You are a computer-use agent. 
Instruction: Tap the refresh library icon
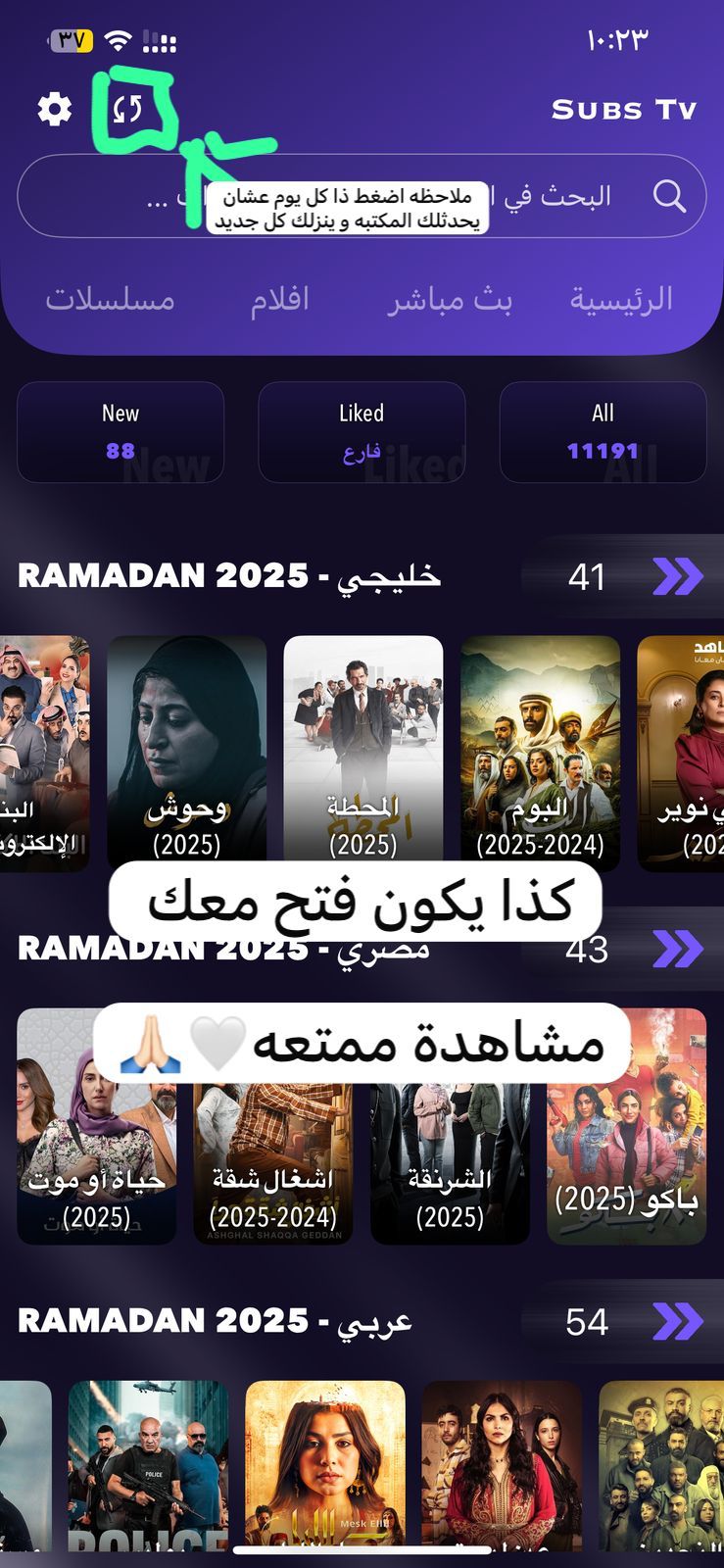(127, 109)
